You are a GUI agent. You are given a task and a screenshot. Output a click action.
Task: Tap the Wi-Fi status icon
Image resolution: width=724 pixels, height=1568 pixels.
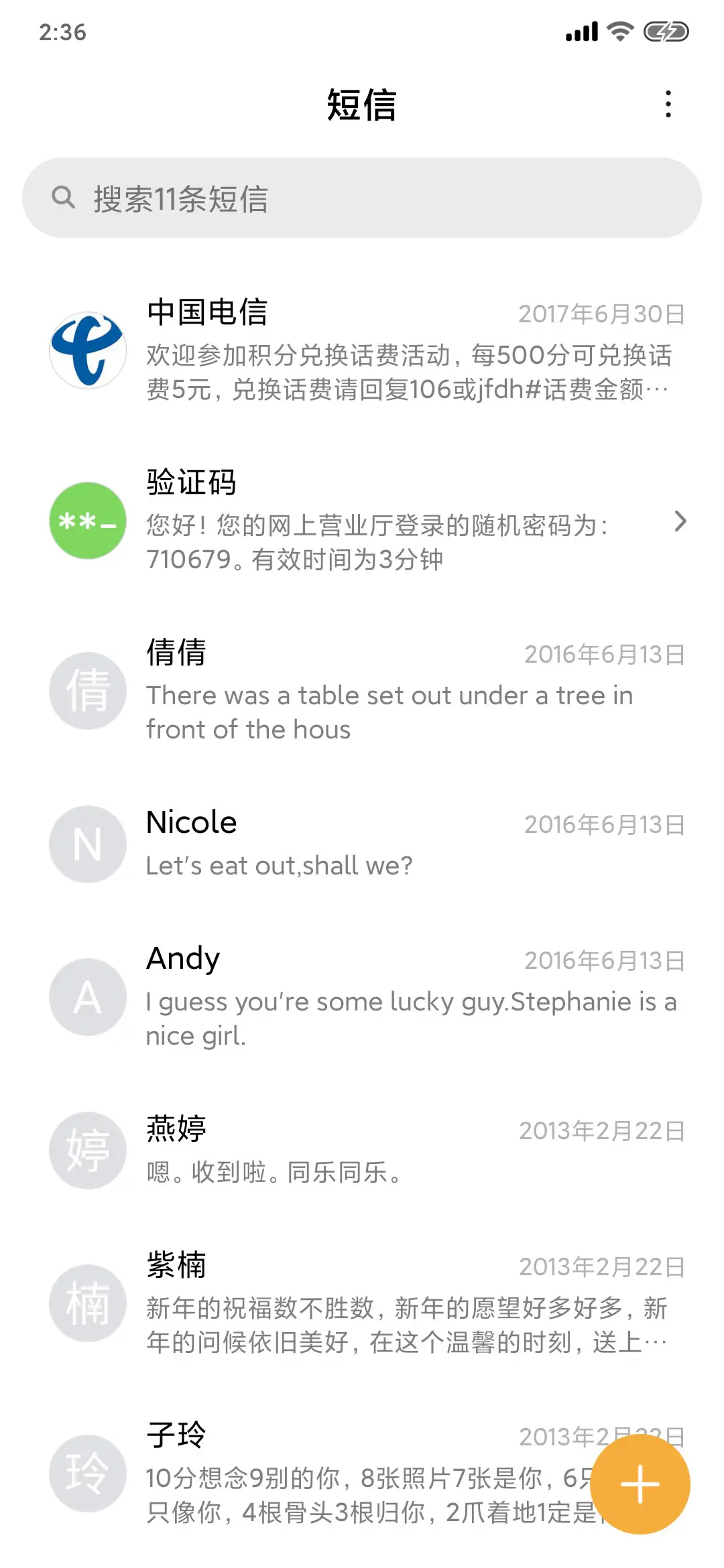click(620, 30)
